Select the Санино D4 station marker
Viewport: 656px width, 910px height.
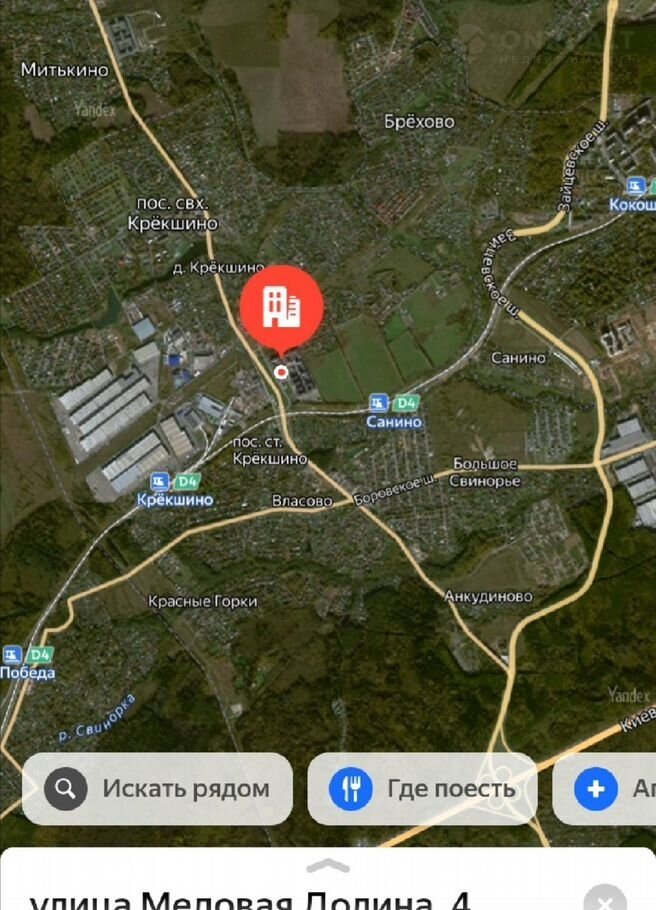tap(392, 403)
